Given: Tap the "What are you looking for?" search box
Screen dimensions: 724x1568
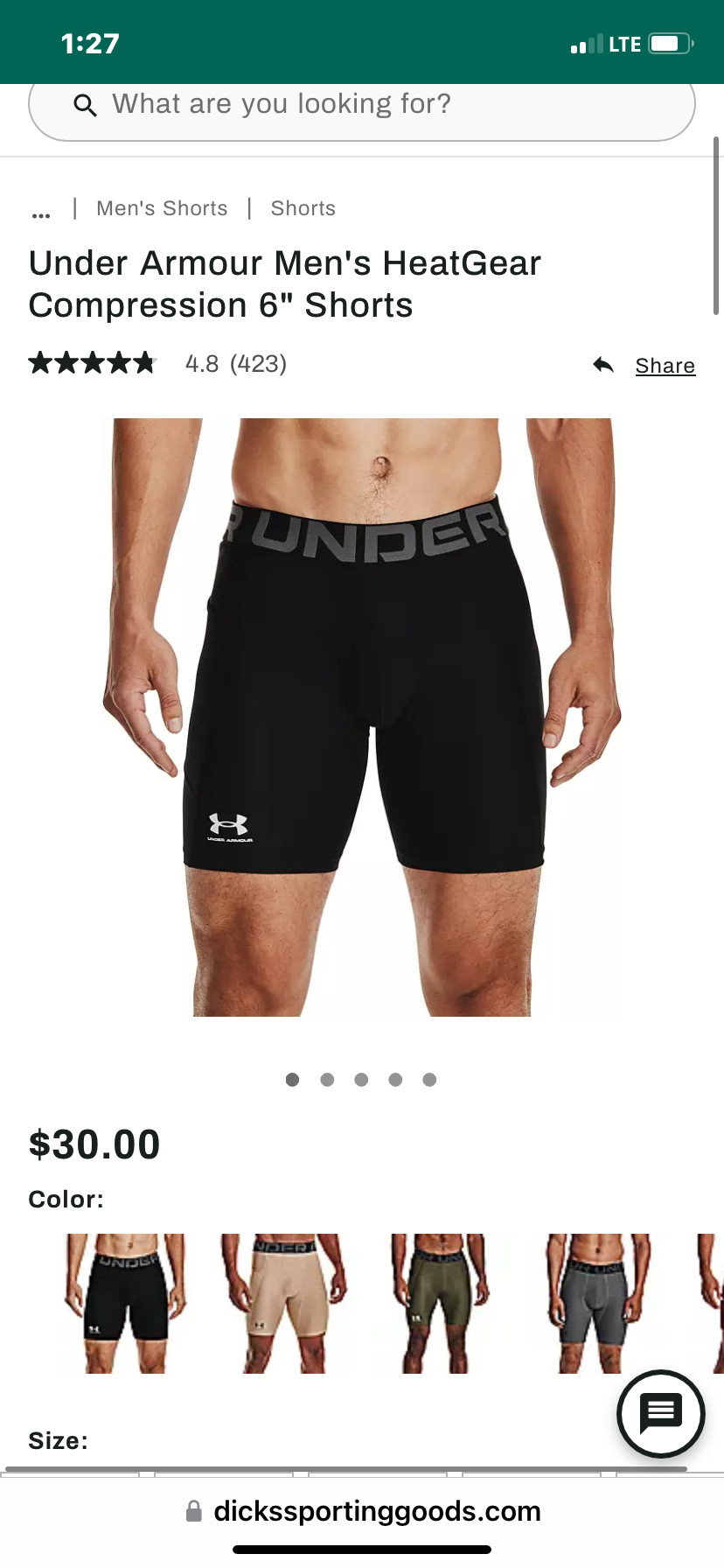Looking at the screenshot, I should [362, 107].
